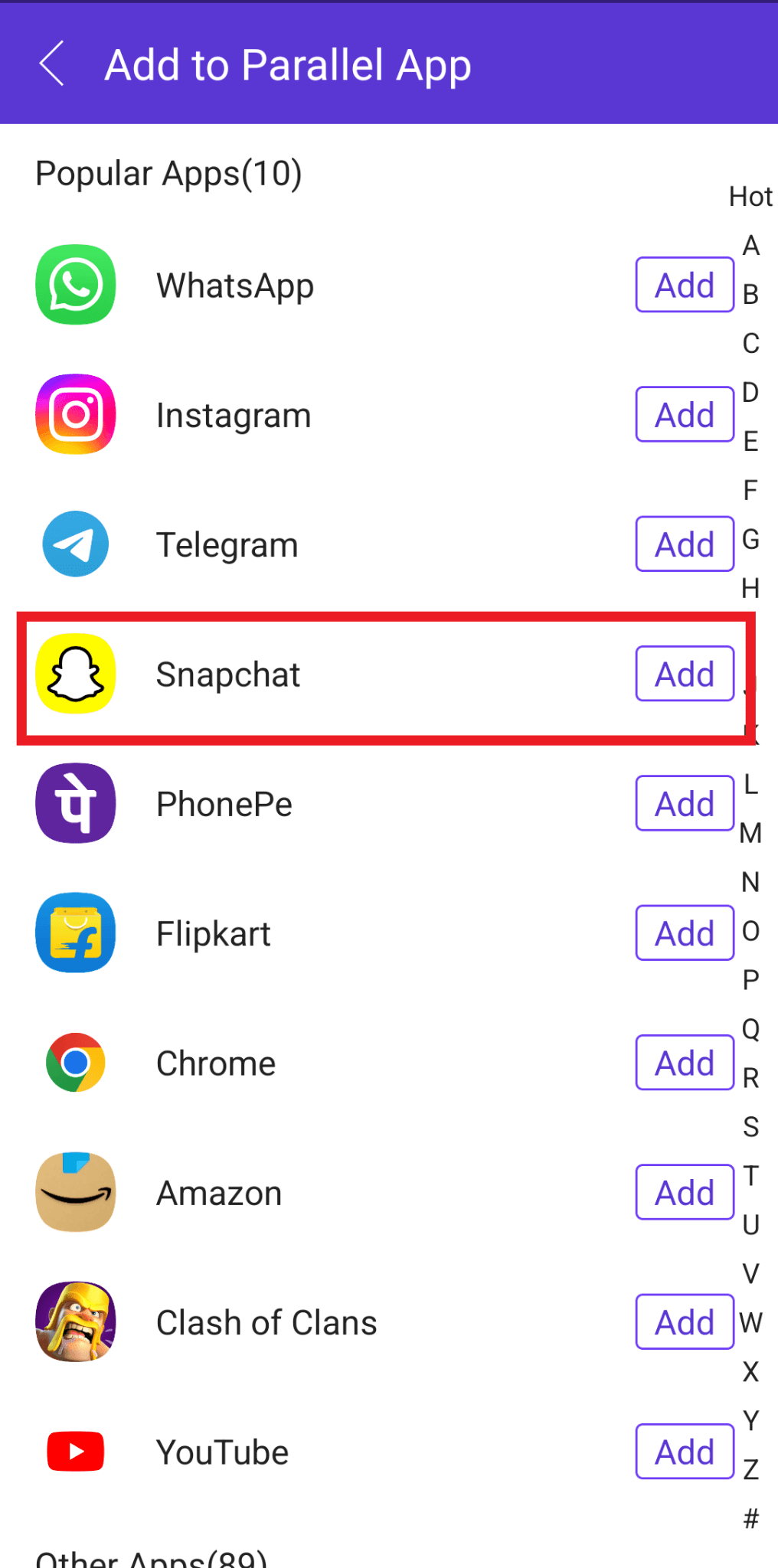
Task: Add Chrome as a parallel app
Action: coord(684,1063)
